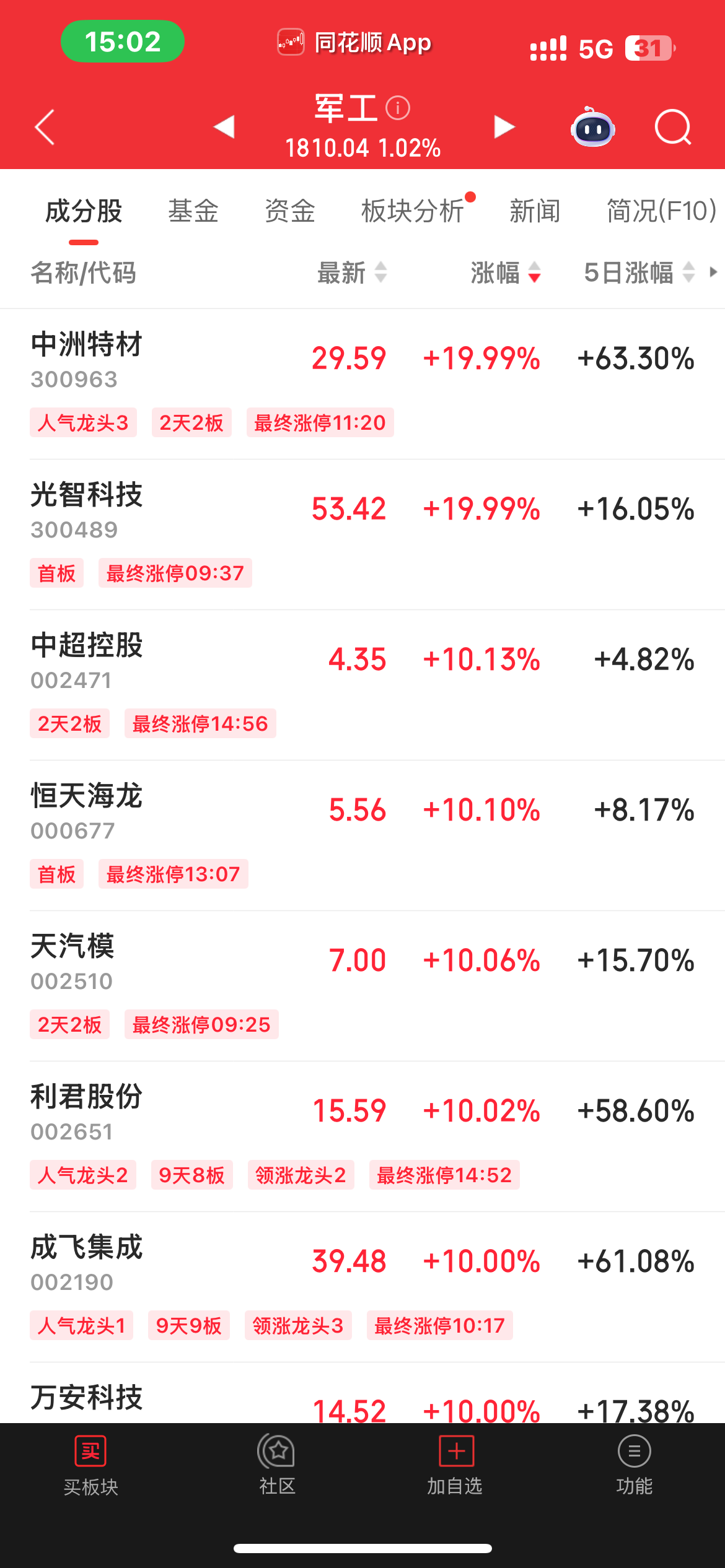Screen dimensions: 725x1568
Task: Sort stocks by 涨幅 column
Action: tap(506, 272)
